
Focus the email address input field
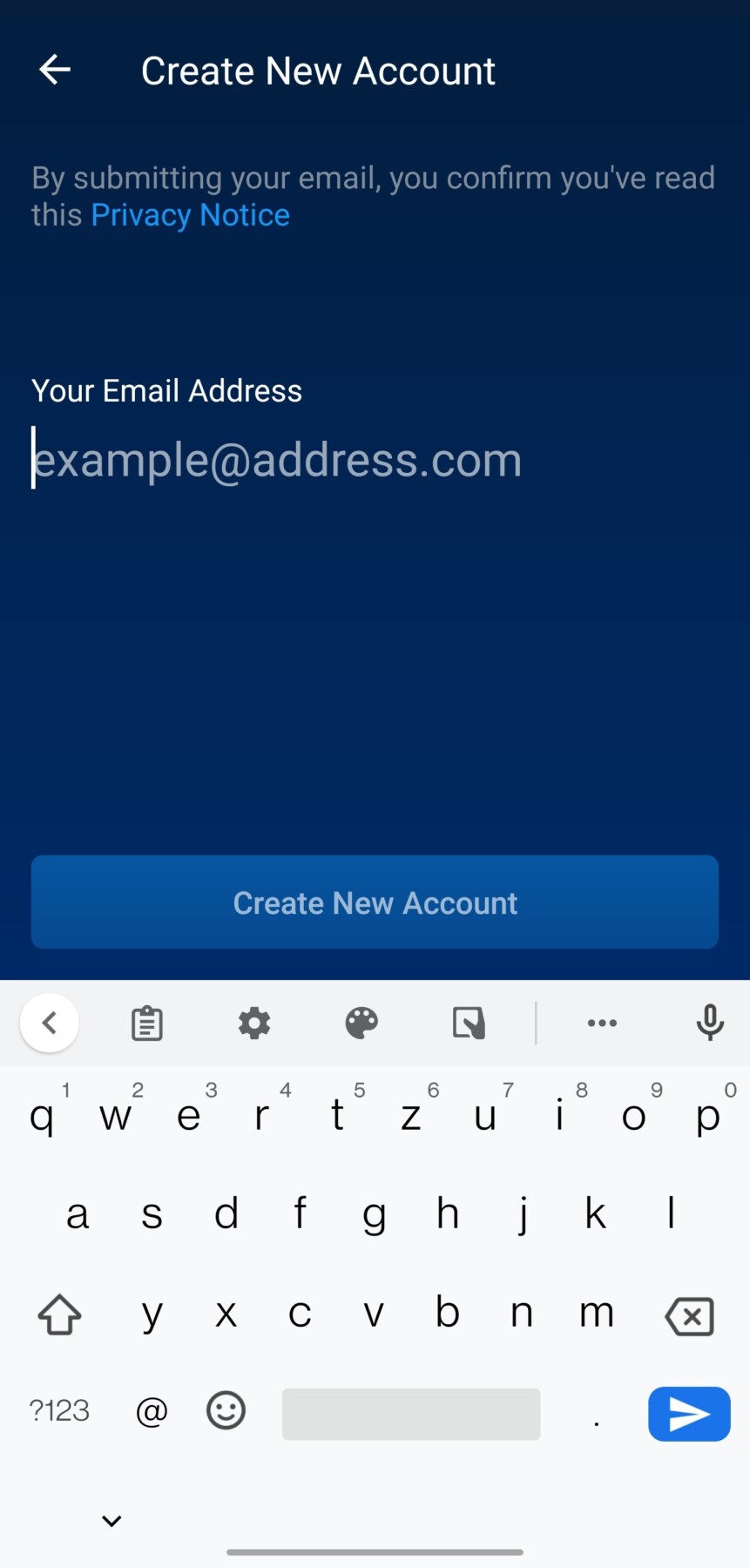coord(375,459)
